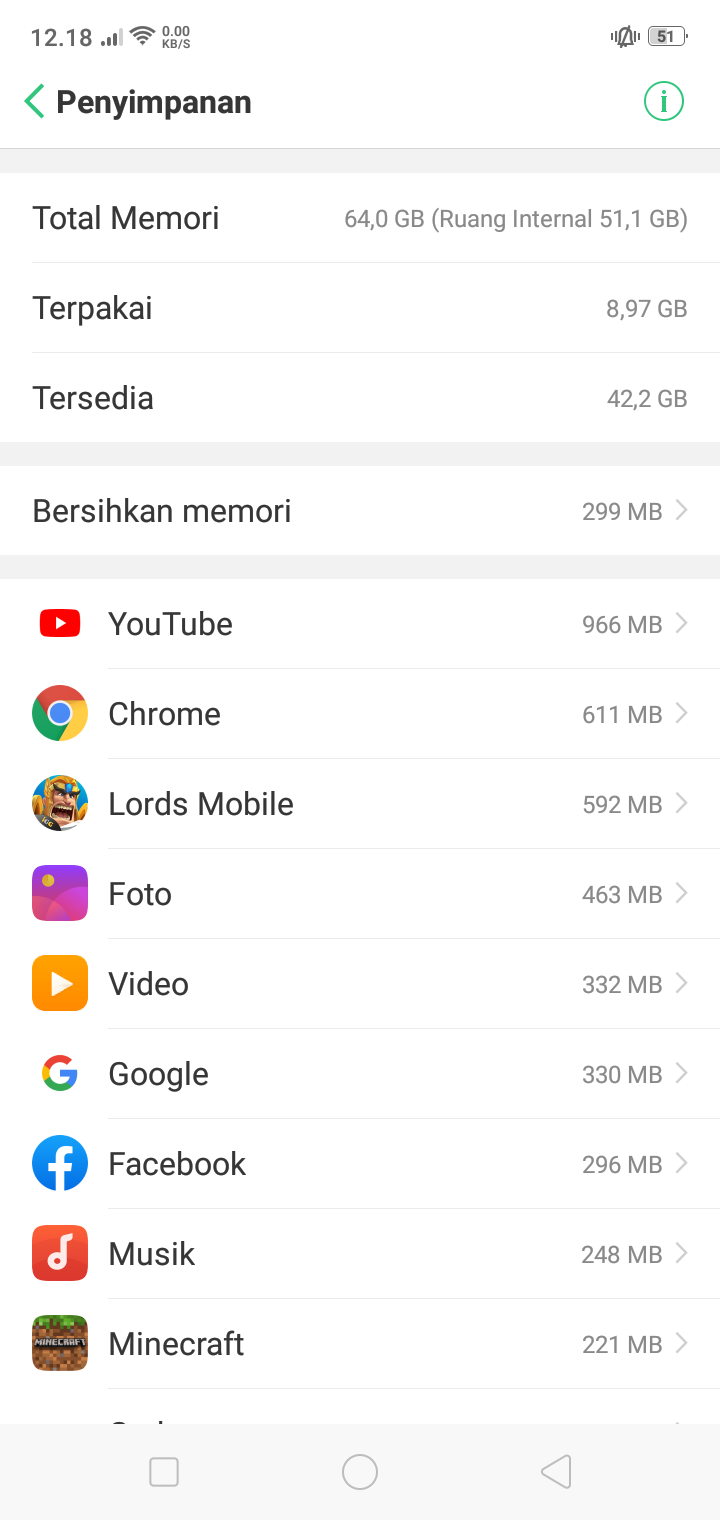Open the storage info icon
Viewport: 720px width, 1520px height.
(x=663, y=102)
